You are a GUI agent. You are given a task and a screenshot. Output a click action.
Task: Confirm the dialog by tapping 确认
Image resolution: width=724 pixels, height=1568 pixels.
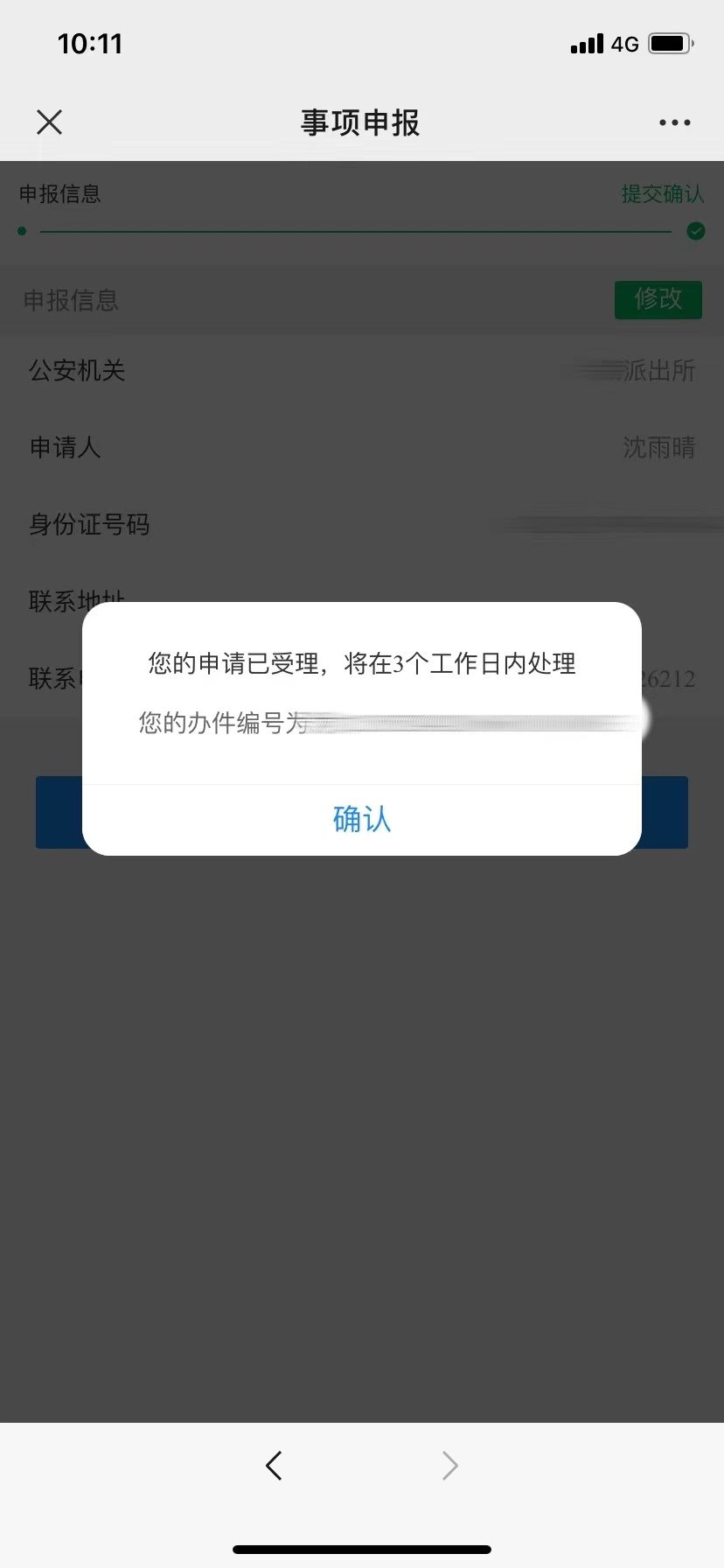[361, 819]
